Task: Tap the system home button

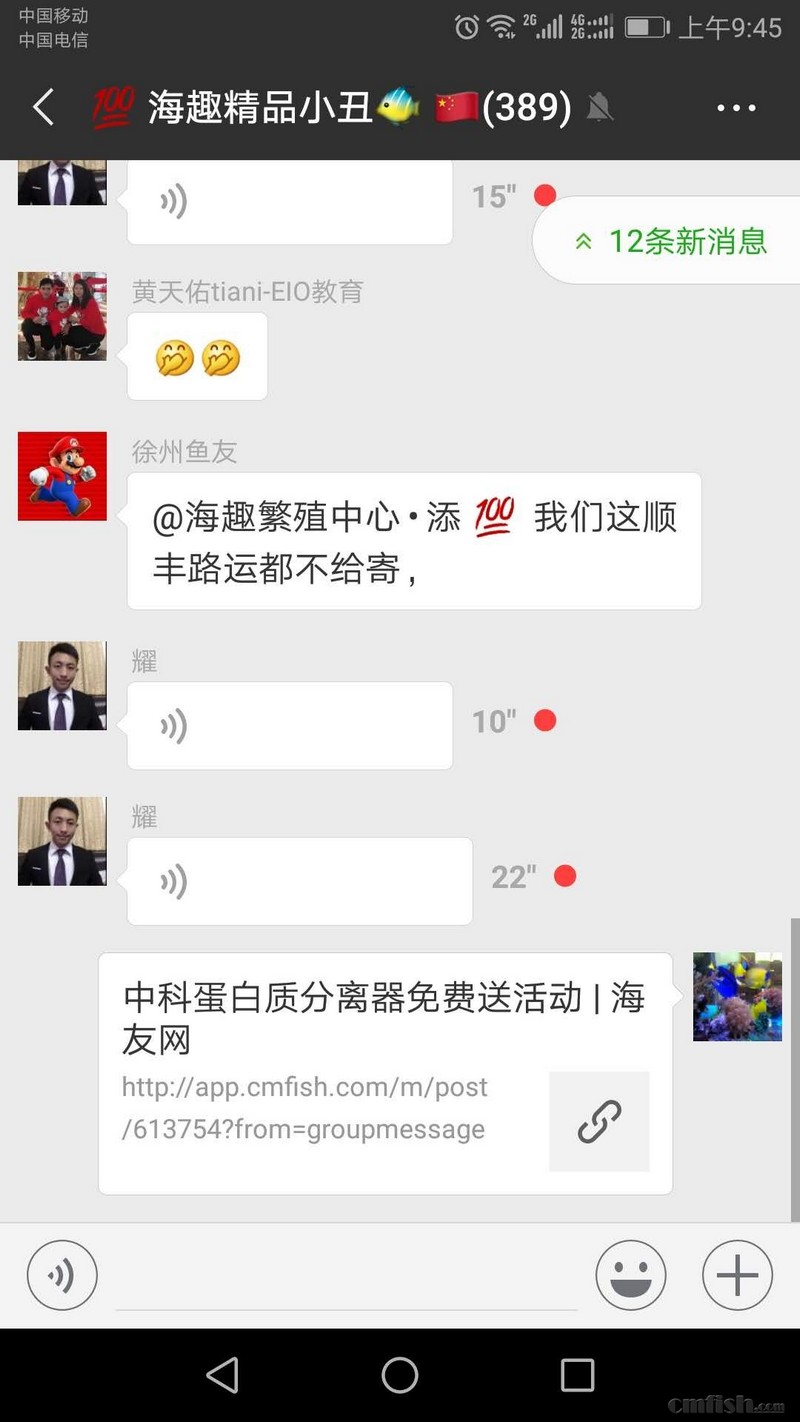Action: click(400, 1375)
